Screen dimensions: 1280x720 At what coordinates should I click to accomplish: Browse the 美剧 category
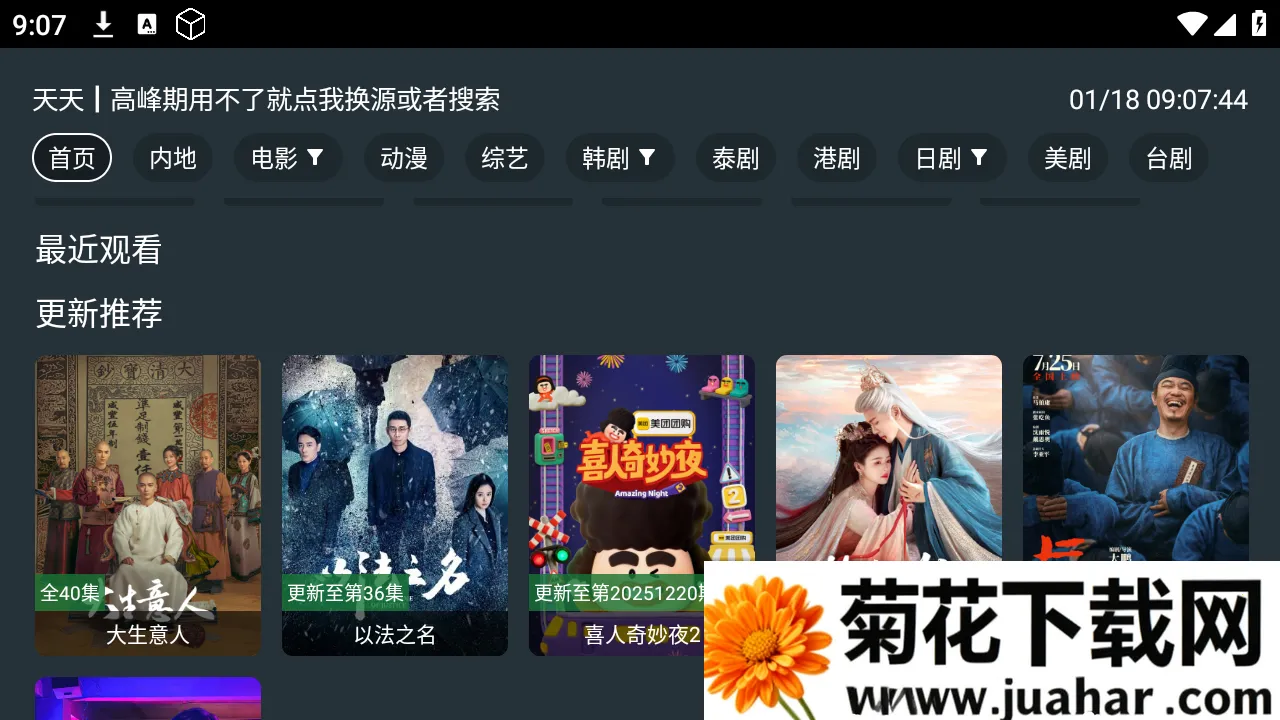(x=1068, y=158)
